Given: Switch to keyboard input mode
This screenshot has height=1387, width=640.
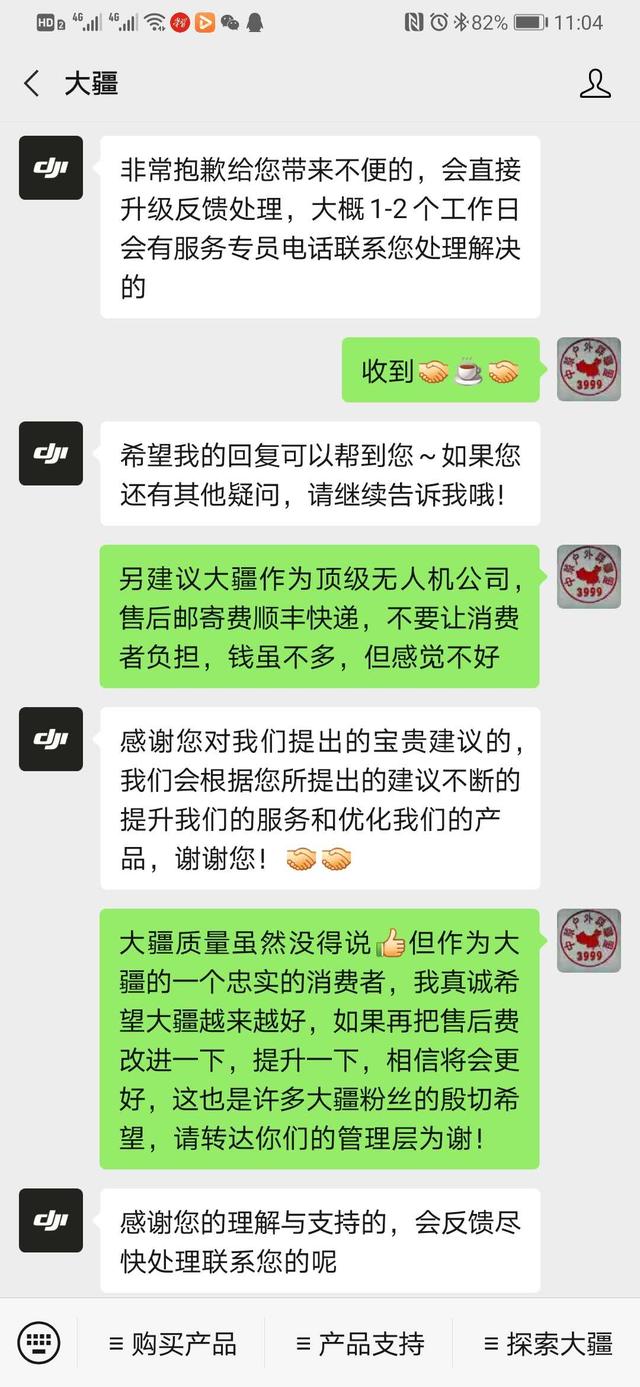Looking at the screenshot, I should tap(39, 1342).
